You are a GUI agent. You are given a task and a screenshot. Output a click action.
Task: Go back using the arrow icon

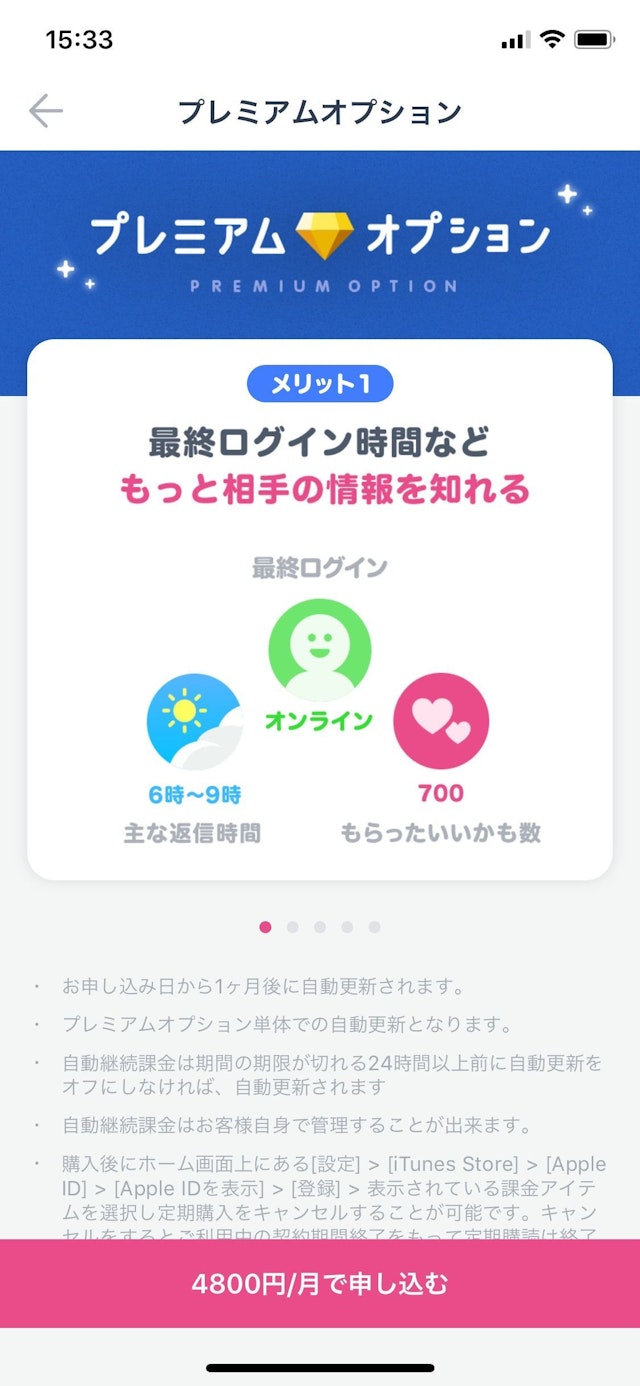(46, 111)
